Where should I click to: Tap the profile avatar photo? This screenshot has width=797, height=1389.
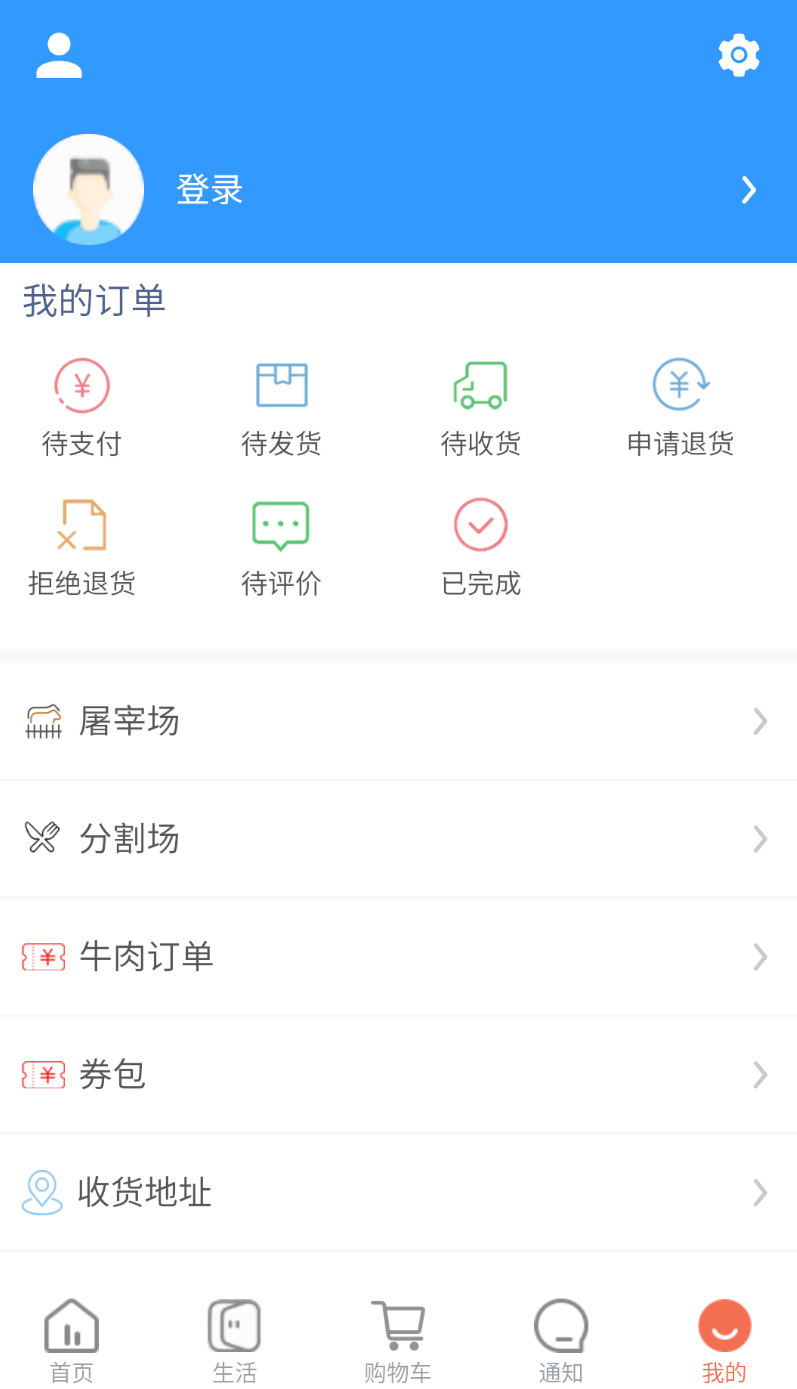coord(88,189)
